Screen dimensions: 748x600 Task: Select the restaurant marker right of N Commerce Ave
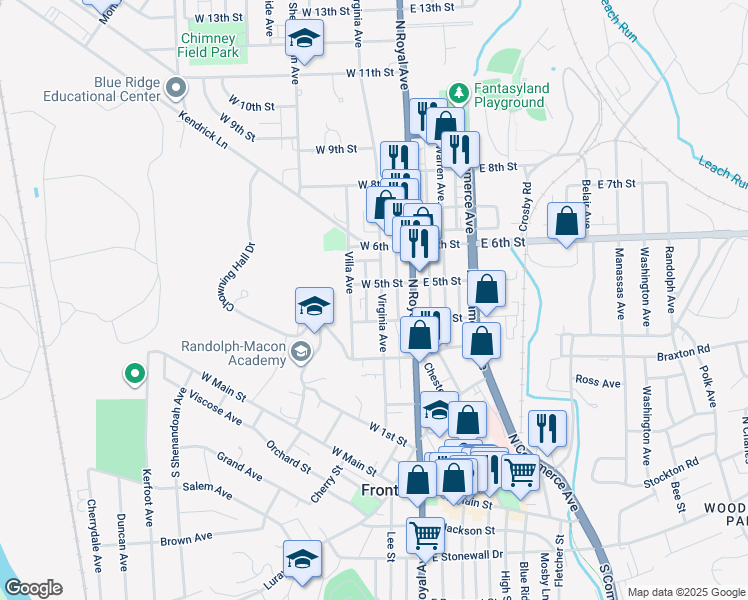coord(548,430)
